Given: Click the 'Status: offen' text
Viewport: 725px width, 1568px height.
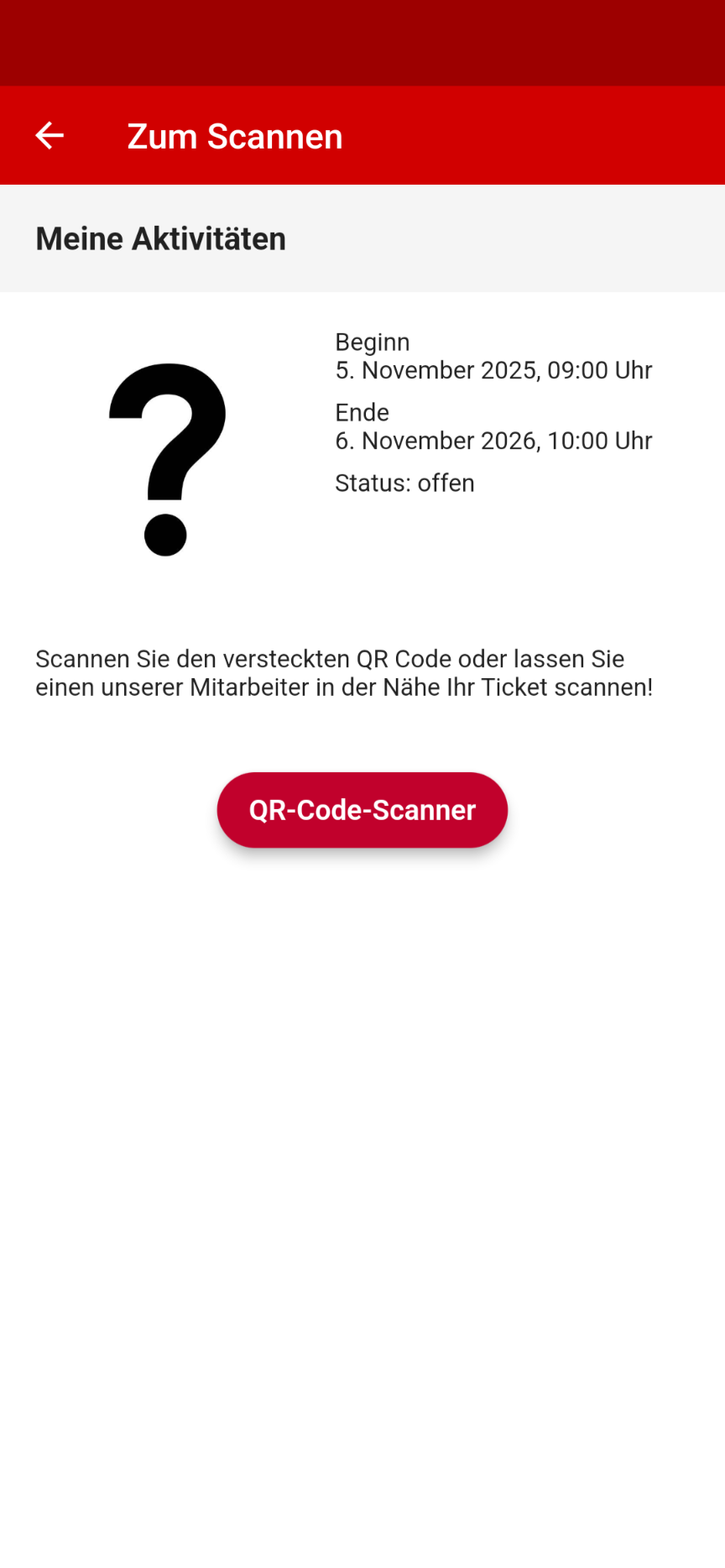Looking at the screenshot, I should [404, 483].
